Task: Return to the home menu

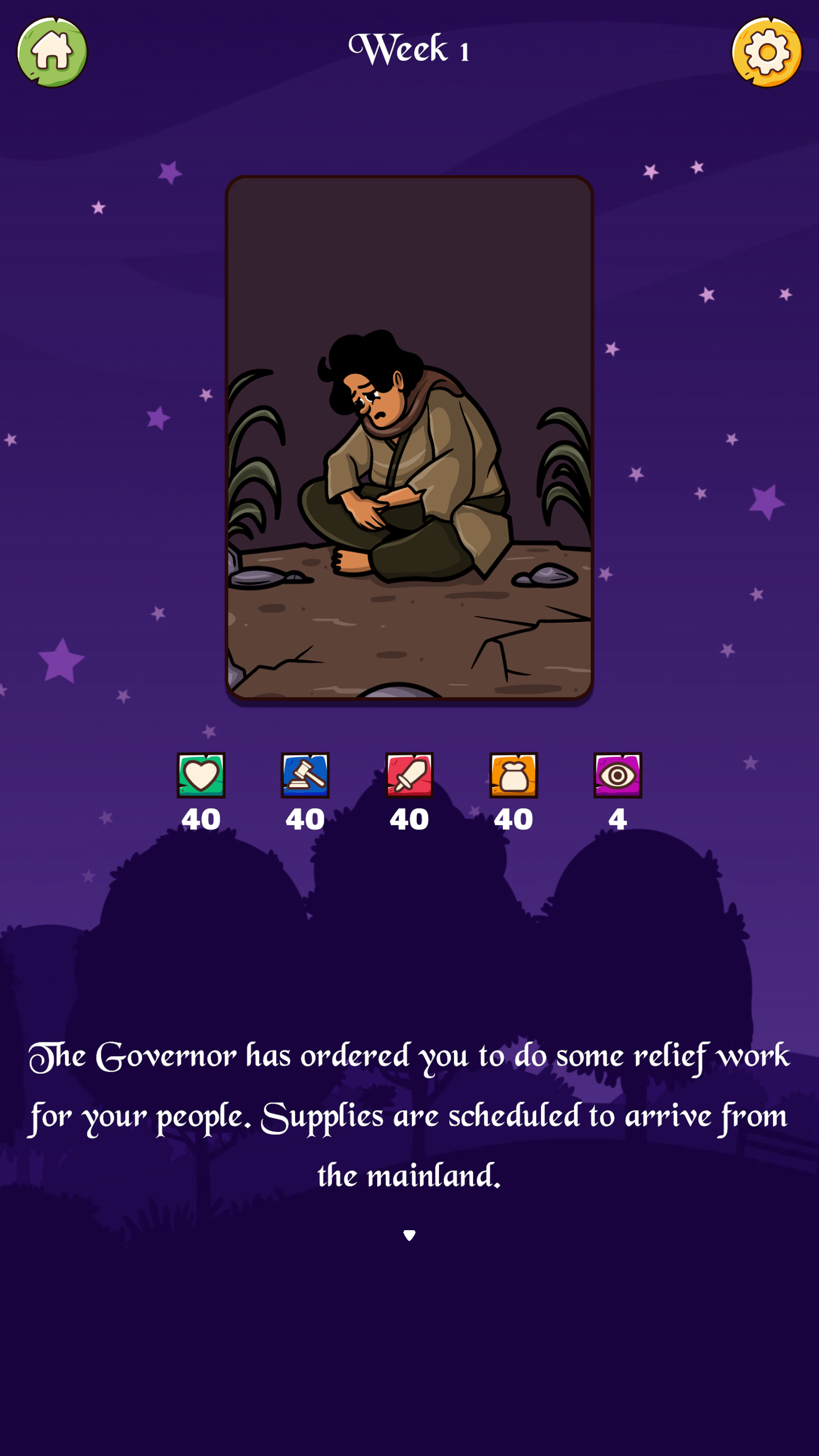Action: [x=52, y=52]
